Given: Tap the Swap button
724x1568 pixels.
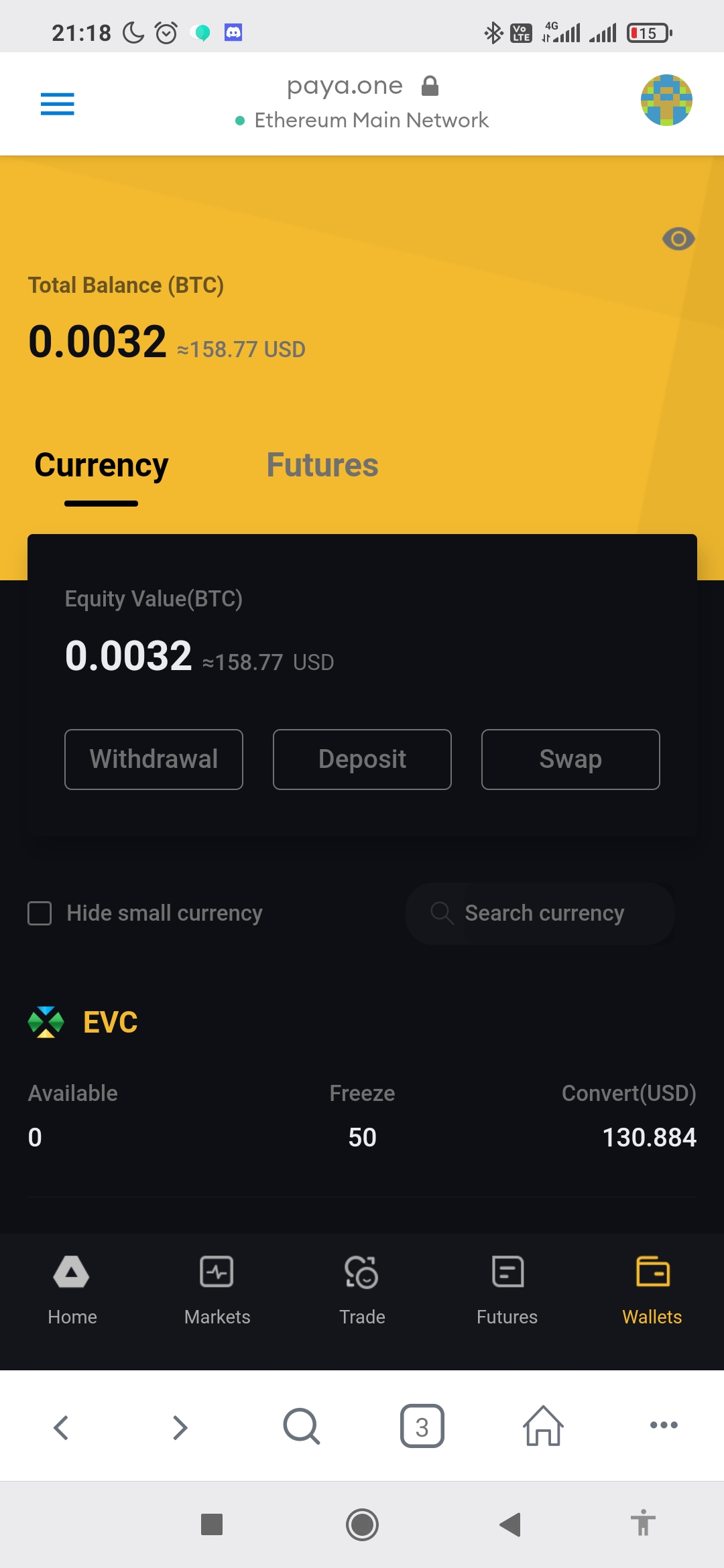Looking at the screenshot, I should [570, 759].
